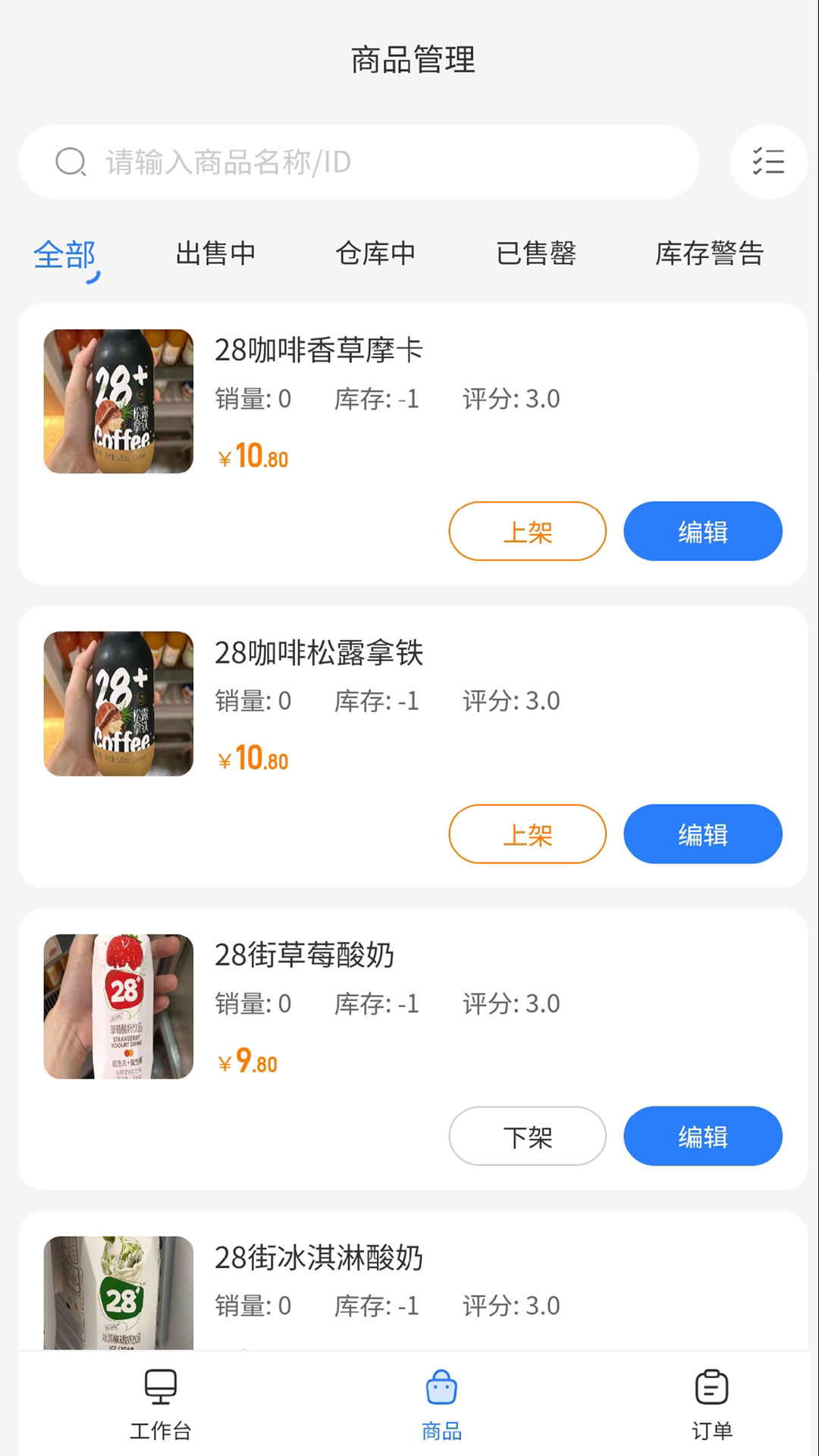819x1456 pixels.
Task: Click the search magnifier icon
Action: (70, 162)
